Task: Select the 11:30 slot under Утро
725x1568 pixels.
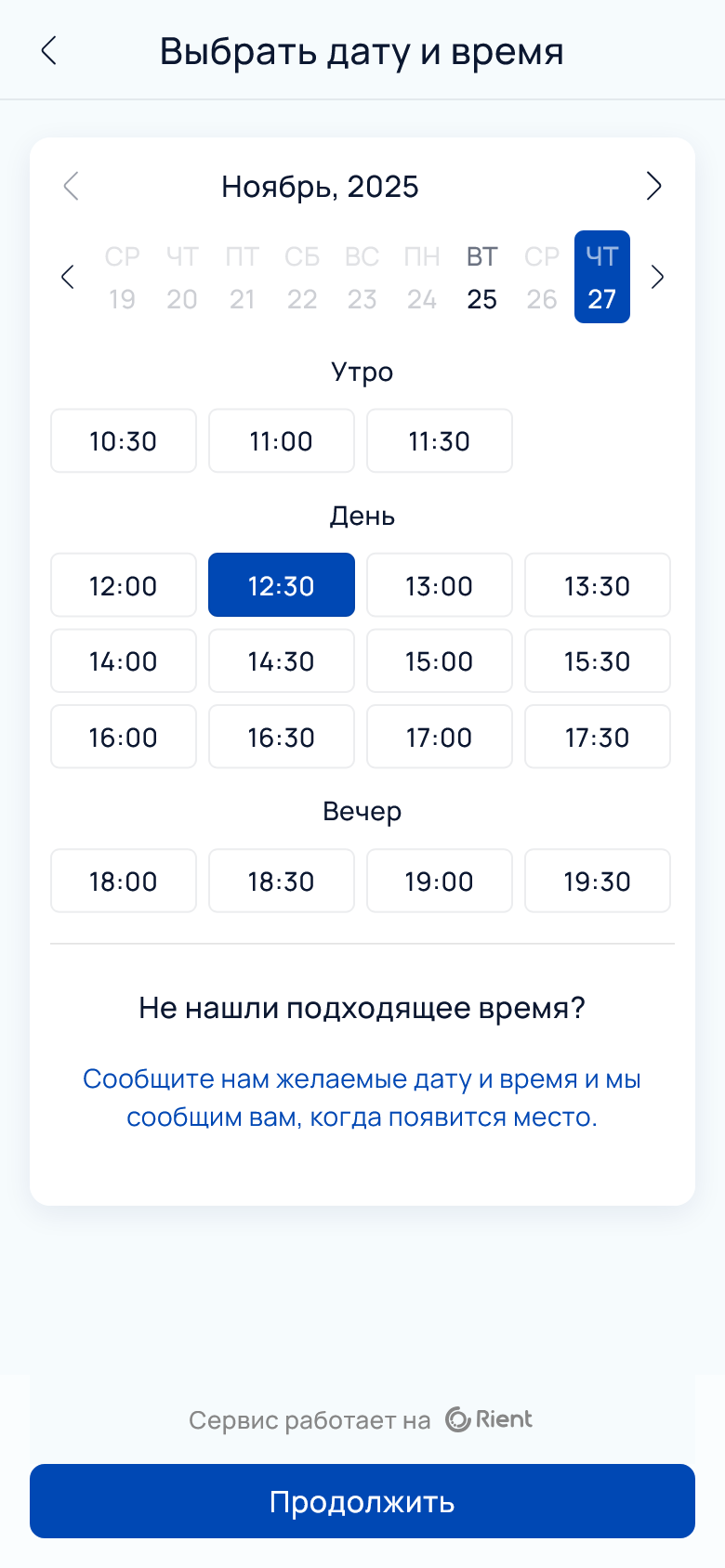Action: click(440, 440)
